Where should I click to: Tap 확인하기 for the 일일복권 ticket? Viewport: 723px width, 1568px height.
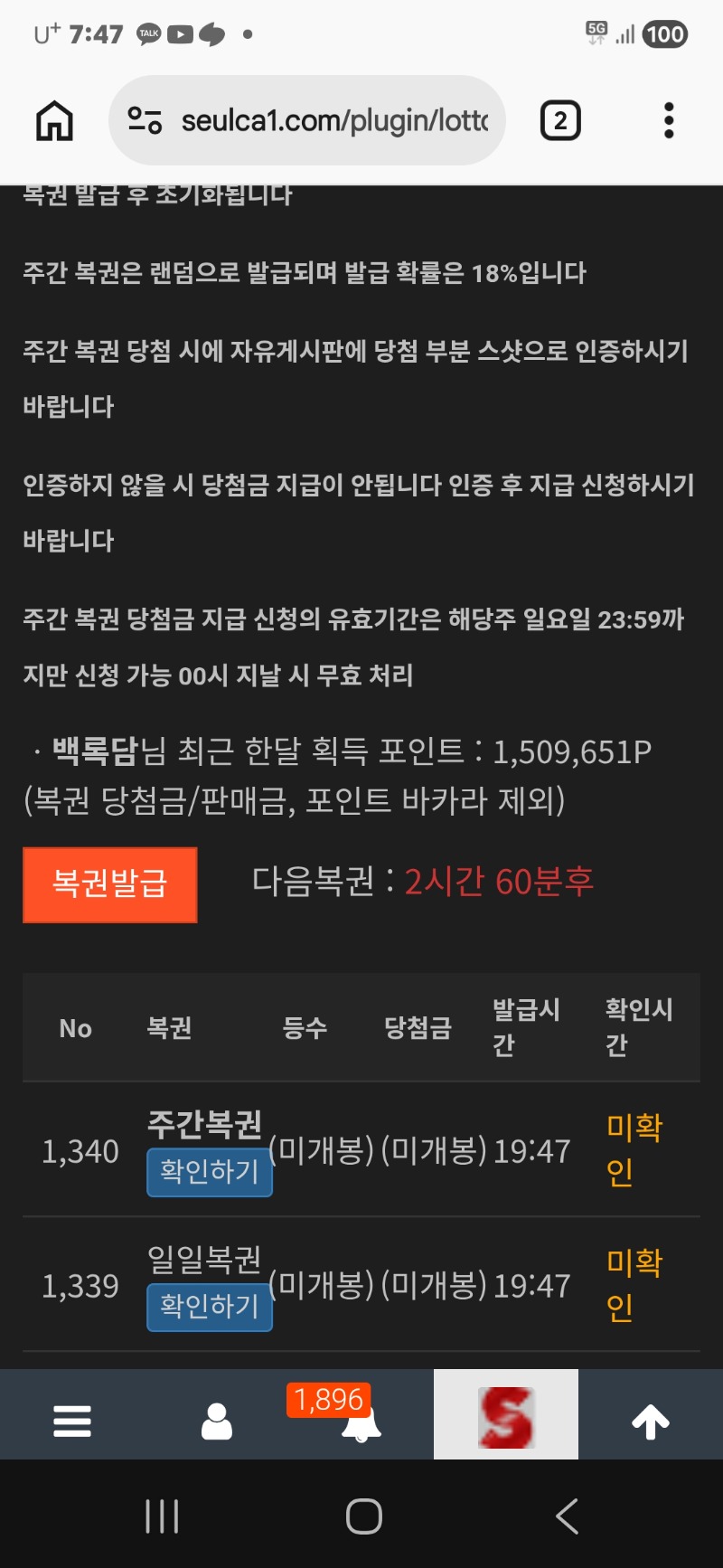pos(210,1307)
